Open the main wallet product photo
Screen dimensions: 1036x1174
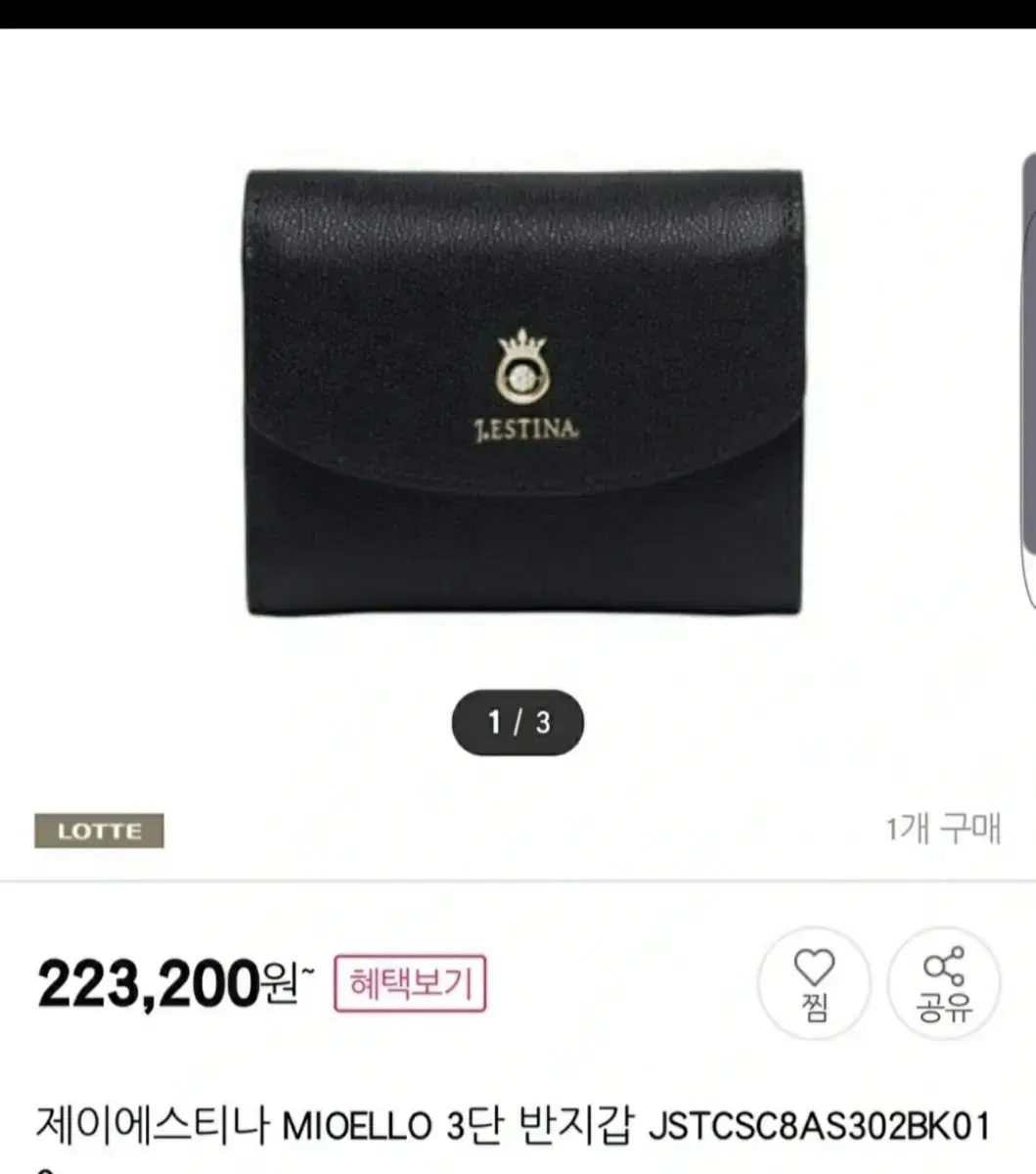[518, 391]
